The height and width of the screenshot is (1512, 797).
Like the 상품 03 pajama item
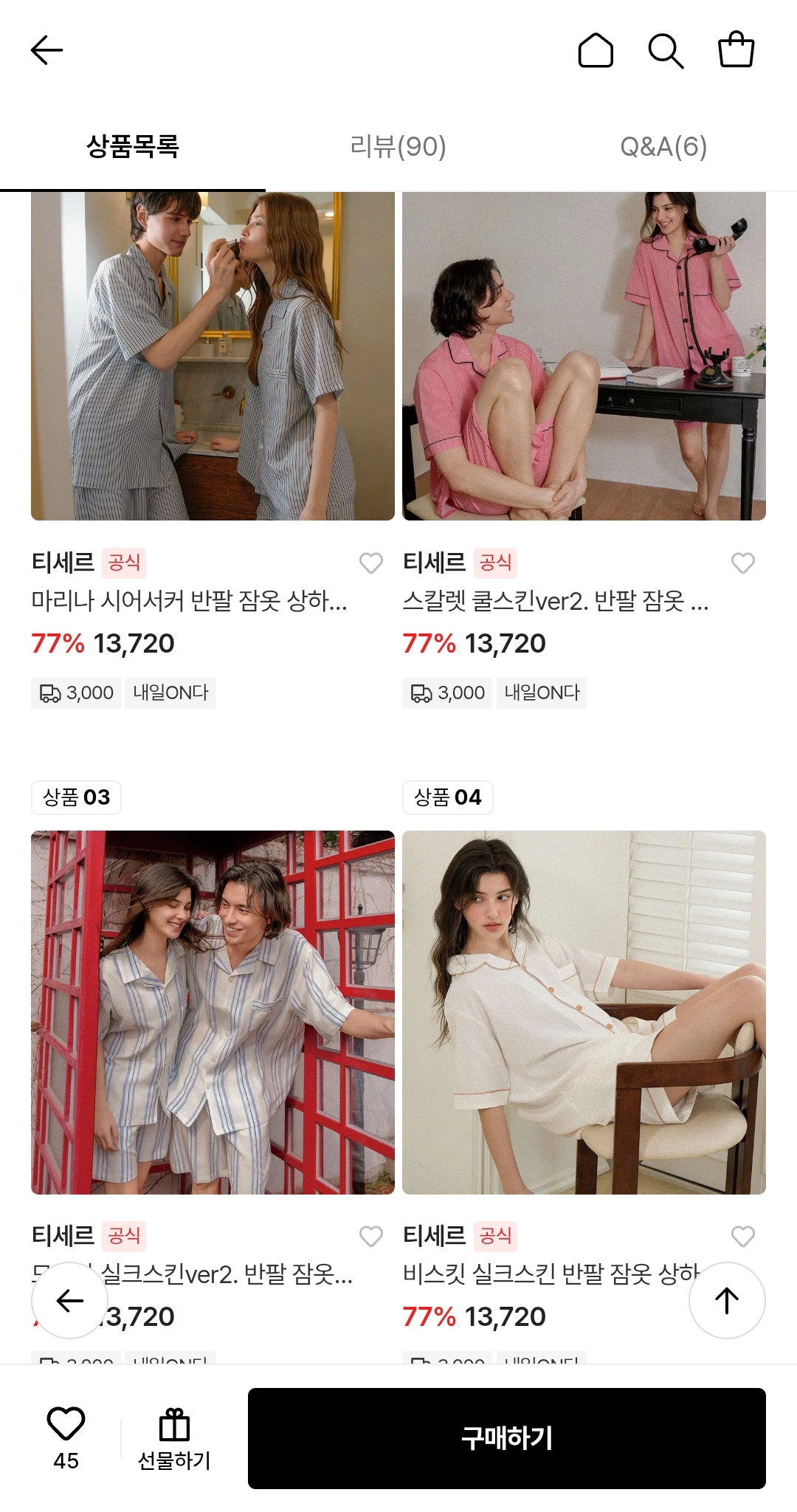point(371,1236)
